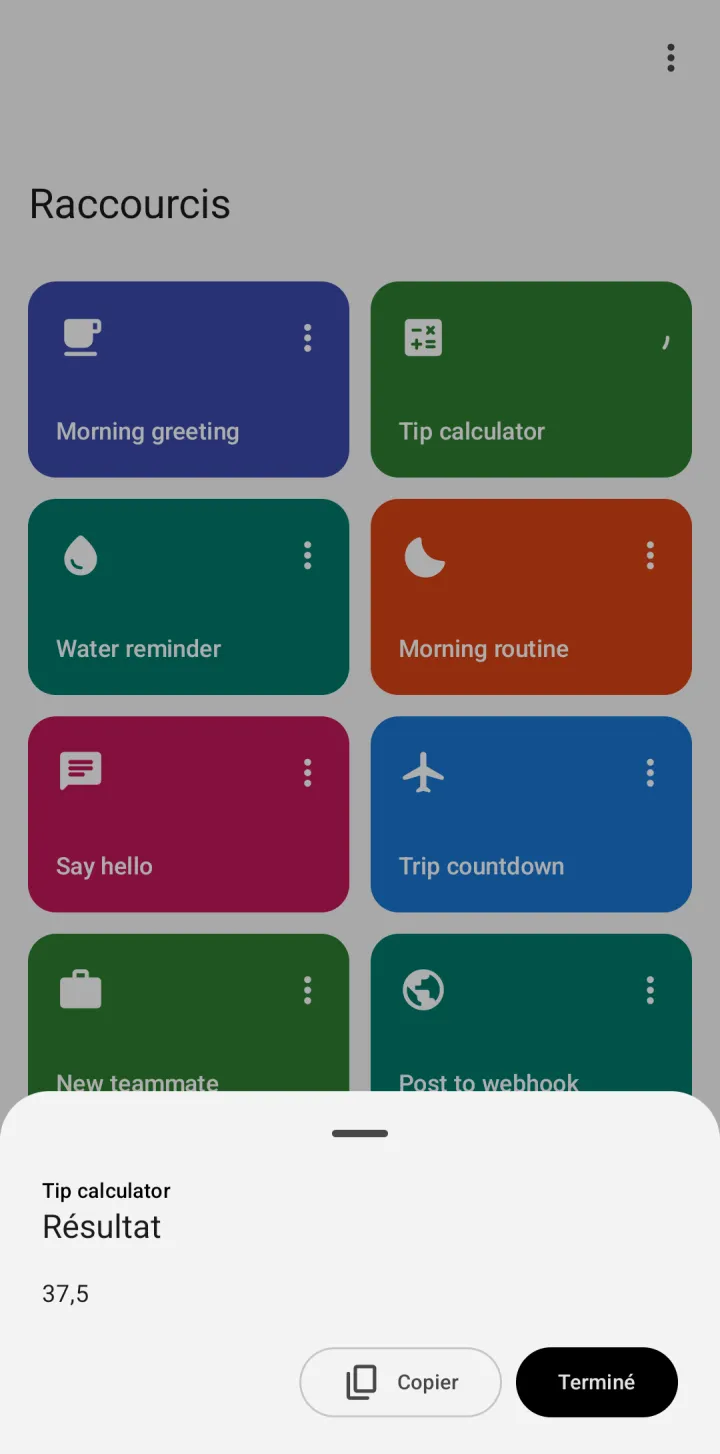Open options for Morning greeting
This screenshot has width=720, height=1454.
click(307, 338)
